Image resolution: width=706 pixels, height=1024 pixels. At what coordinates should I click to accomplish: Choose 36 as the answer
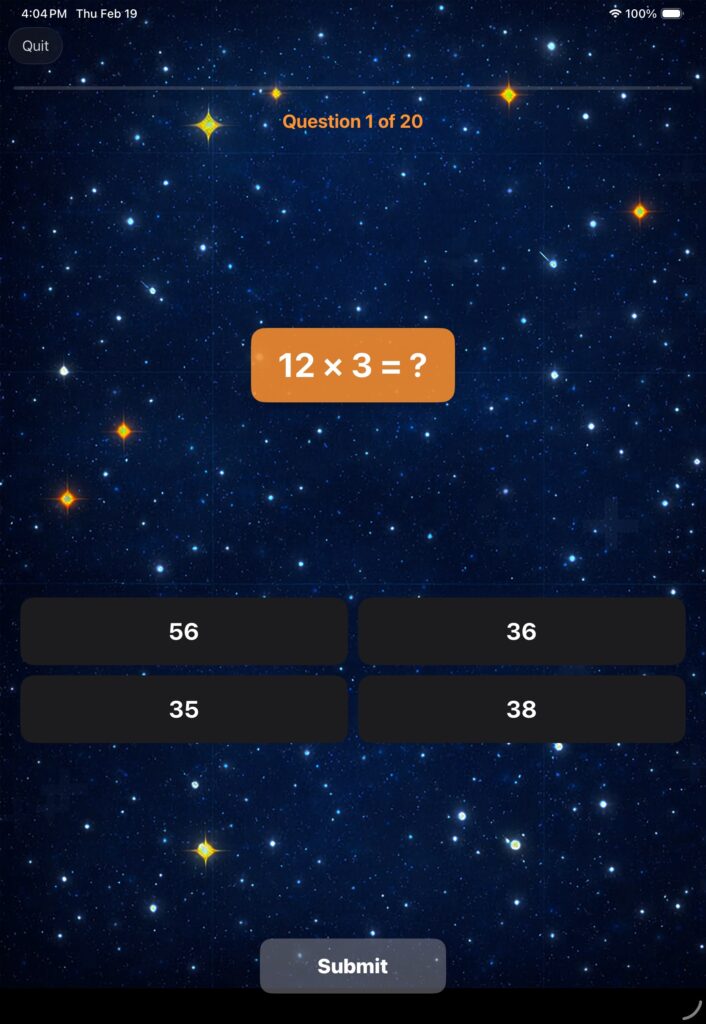point(521,631)
